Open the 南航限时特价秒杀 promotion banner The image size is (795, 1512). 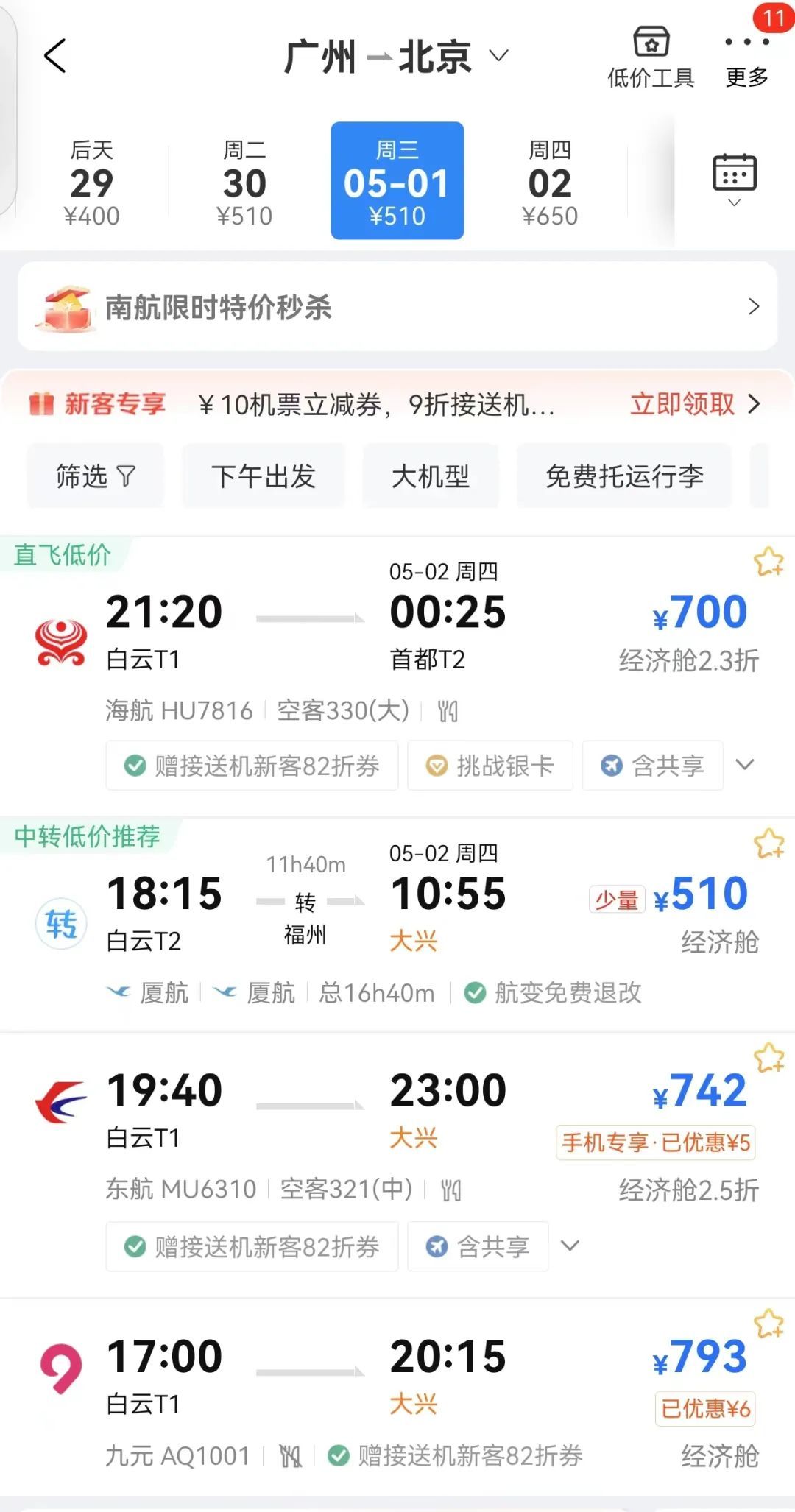tap(397, 307)
